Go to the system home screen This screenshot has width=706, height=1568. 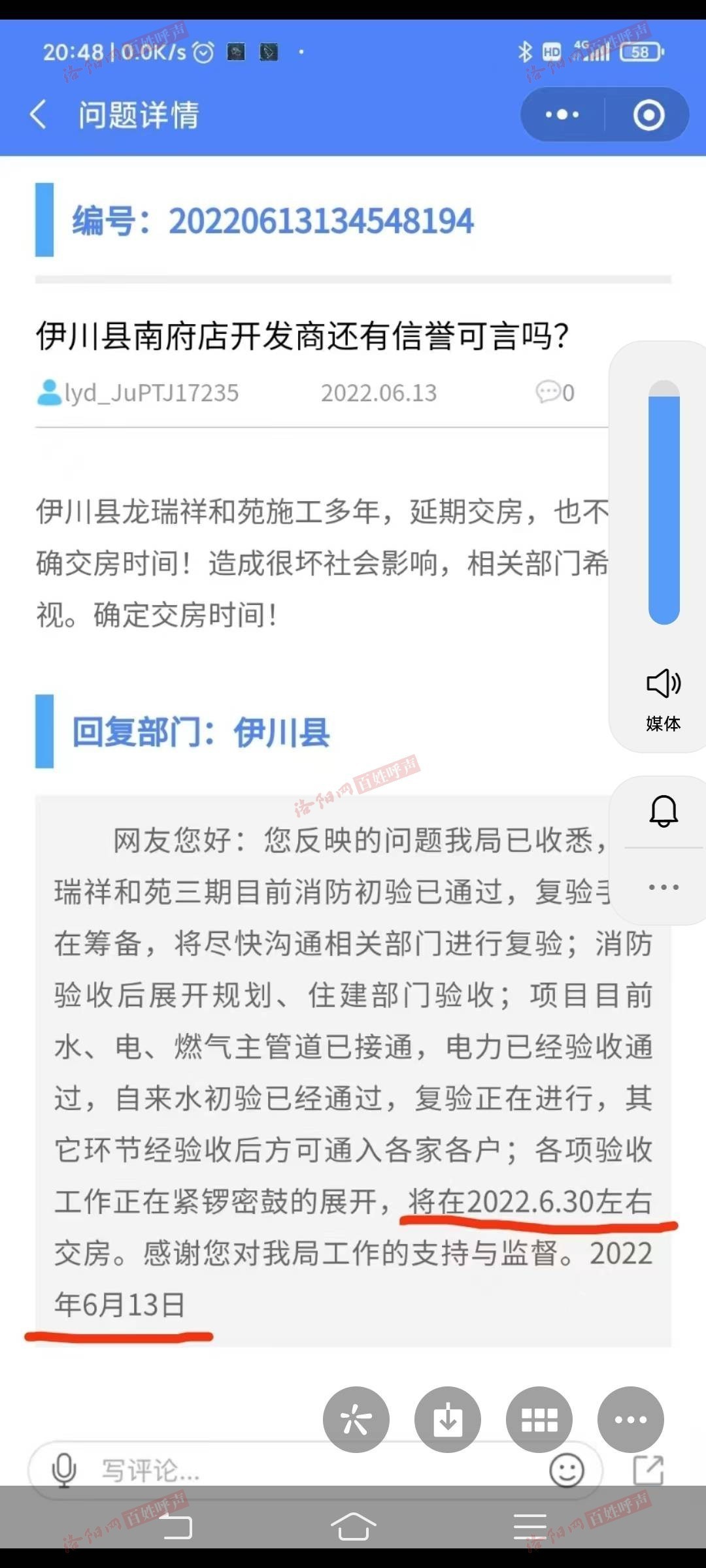(x=353, y=1527)
